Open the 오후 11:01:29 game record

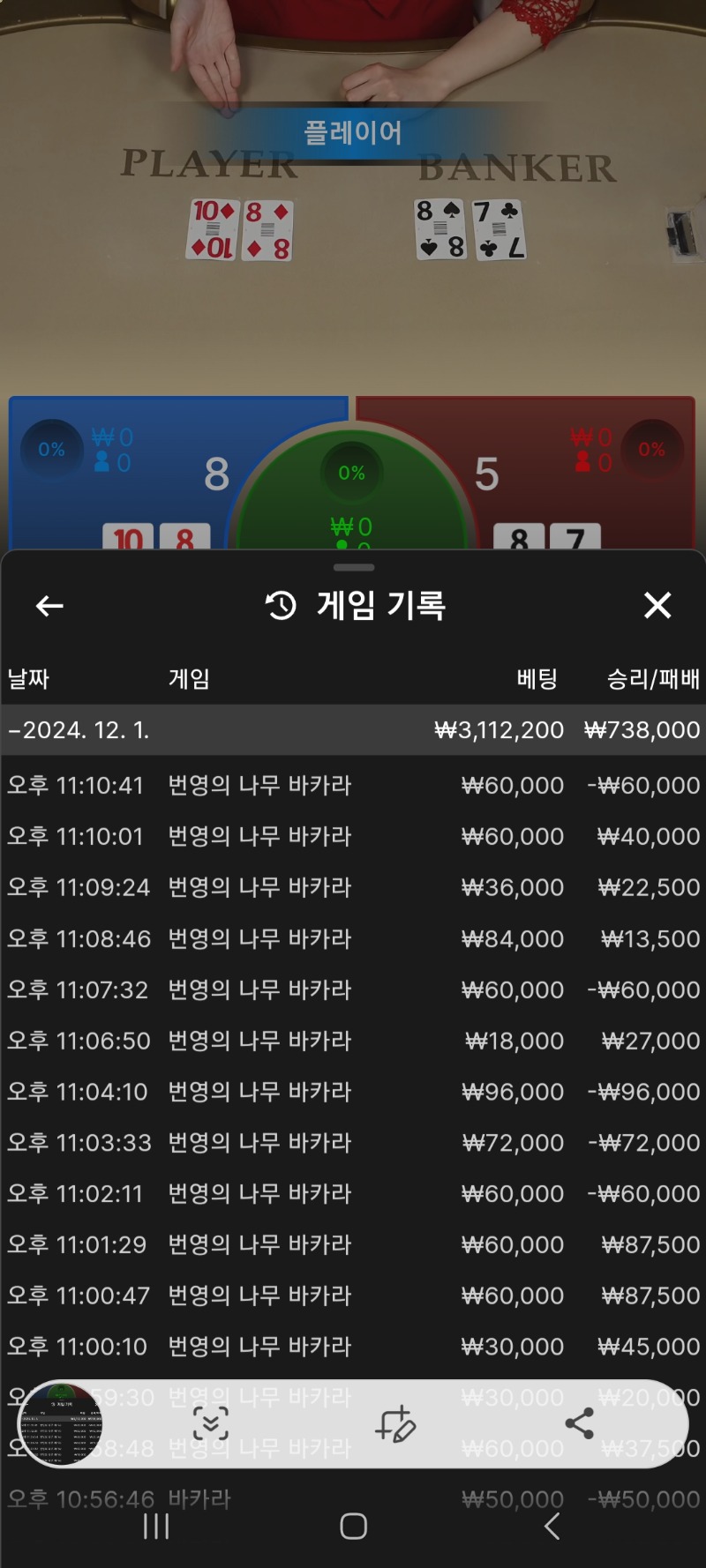353,1244
